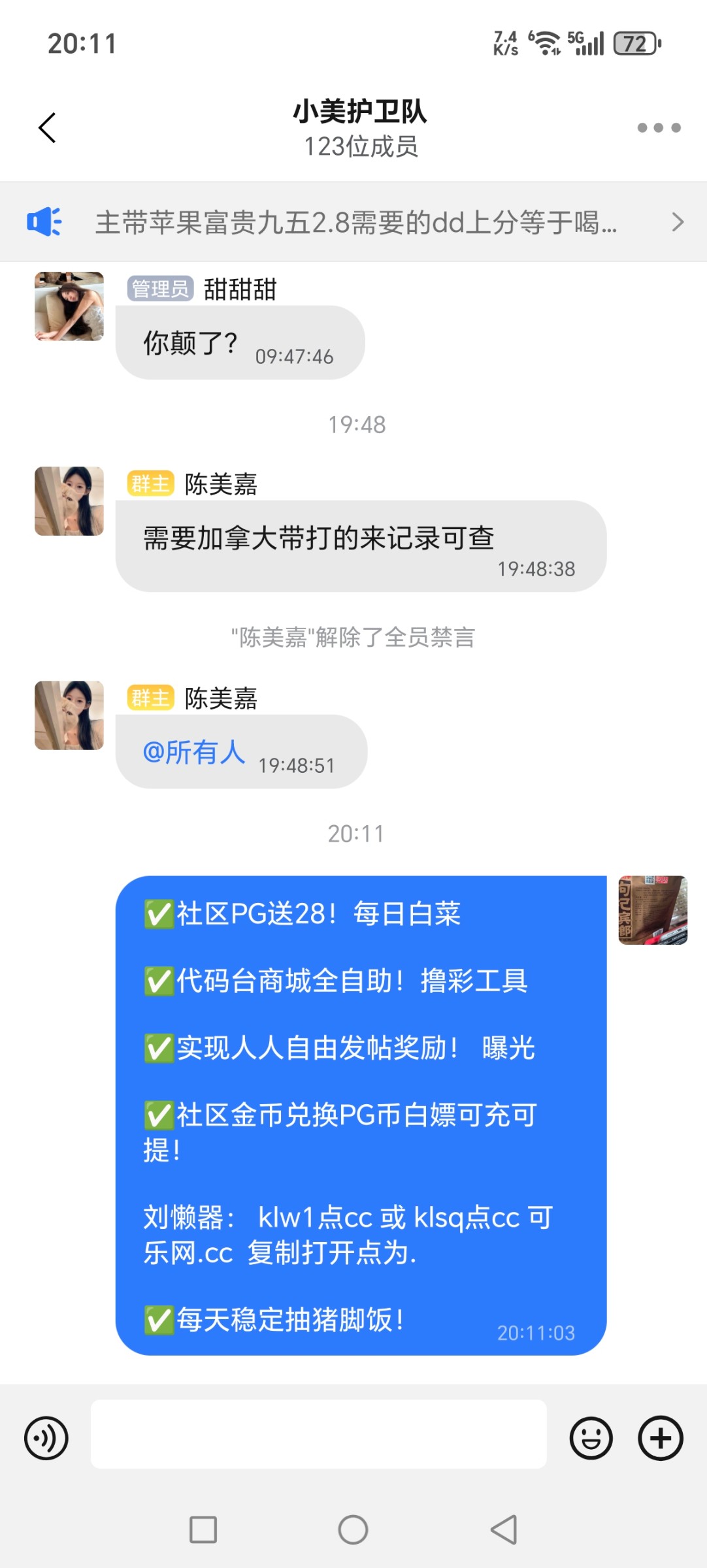Image resolution: width=707 pixels, height=1568 pixels.
Task: Expand the announcement with the right chevron
Action: pos(678,222)
